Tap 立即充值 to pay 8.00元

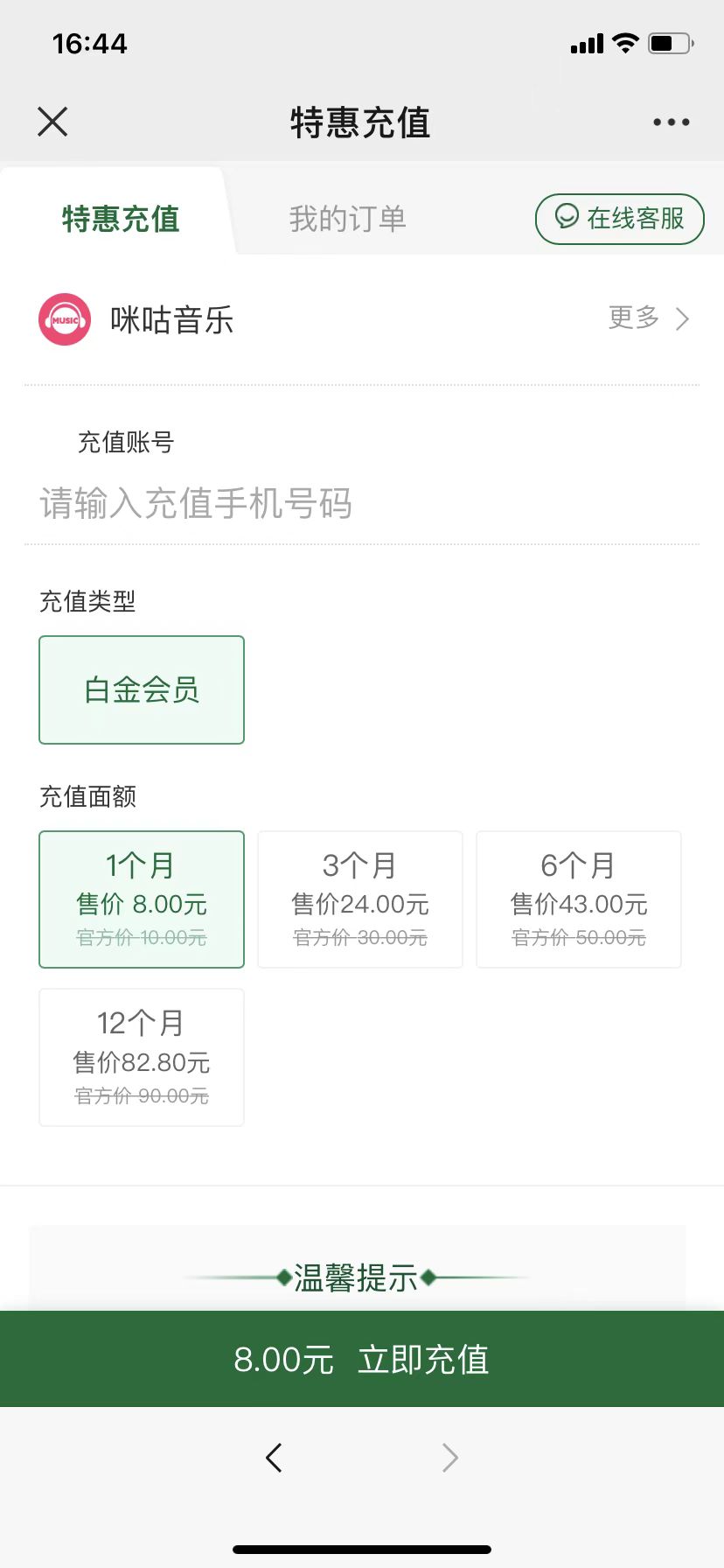tap(362, 1359)
